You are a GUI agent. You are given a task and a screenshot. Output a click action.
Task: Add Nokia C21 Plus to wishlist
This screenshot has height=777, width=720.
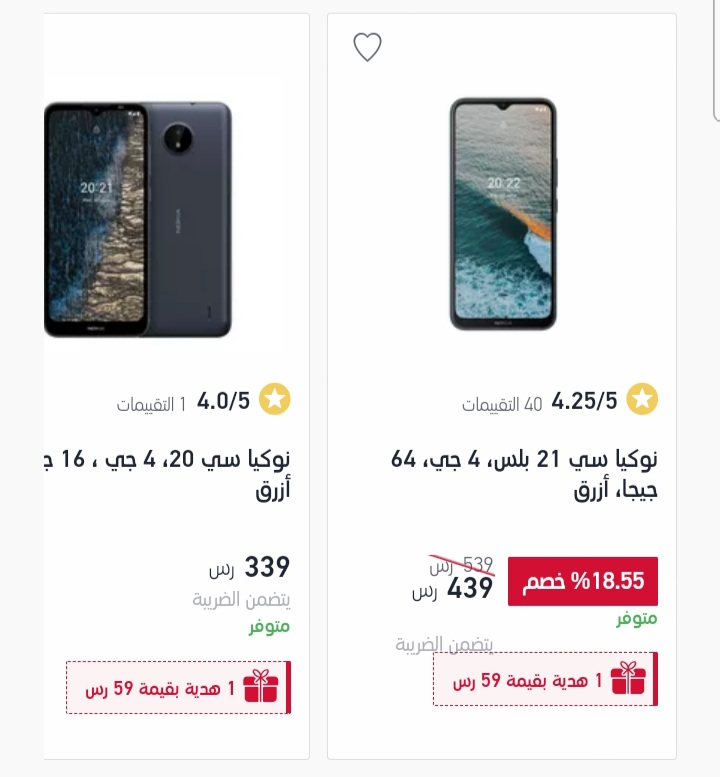(368, 46)
